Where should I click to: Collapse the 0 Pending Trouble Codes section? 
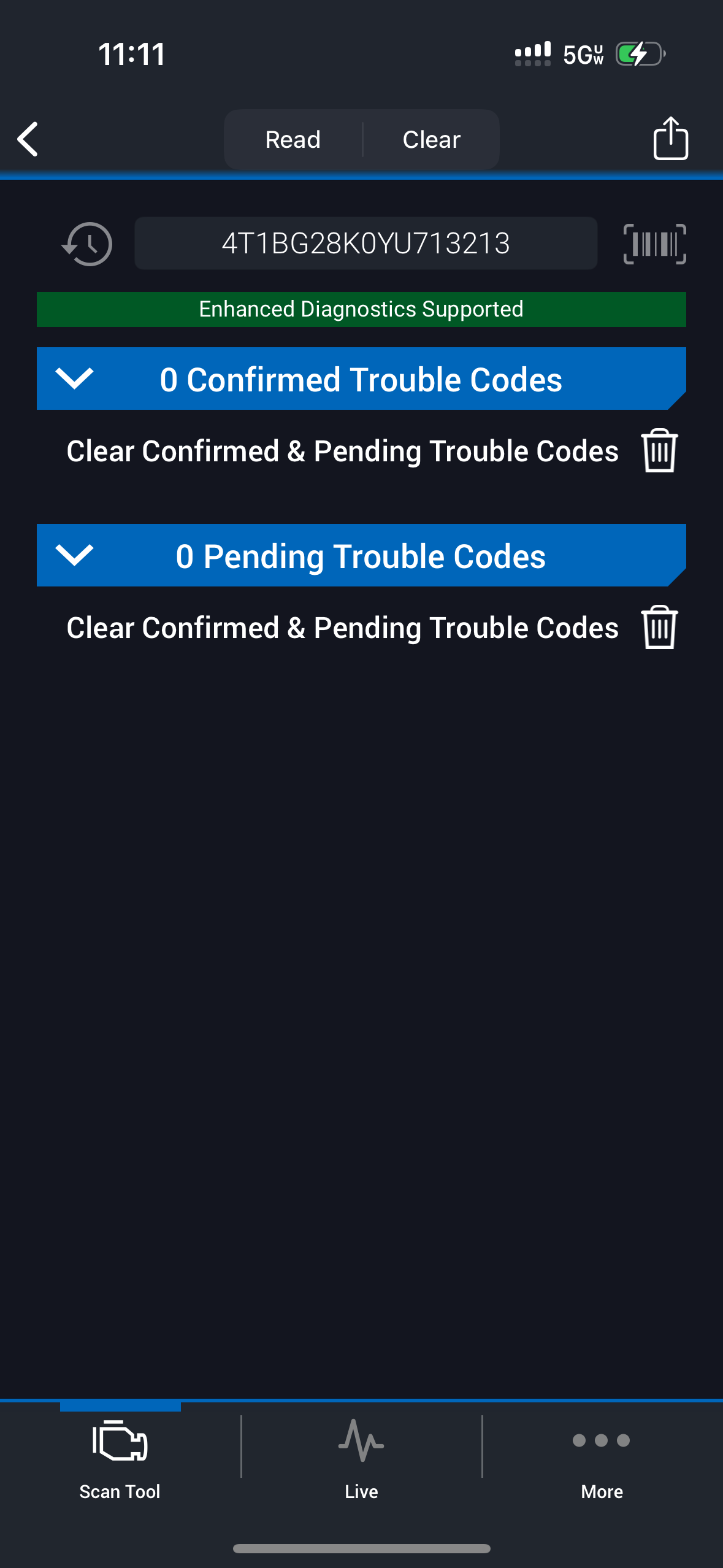(x=74, y=555)
